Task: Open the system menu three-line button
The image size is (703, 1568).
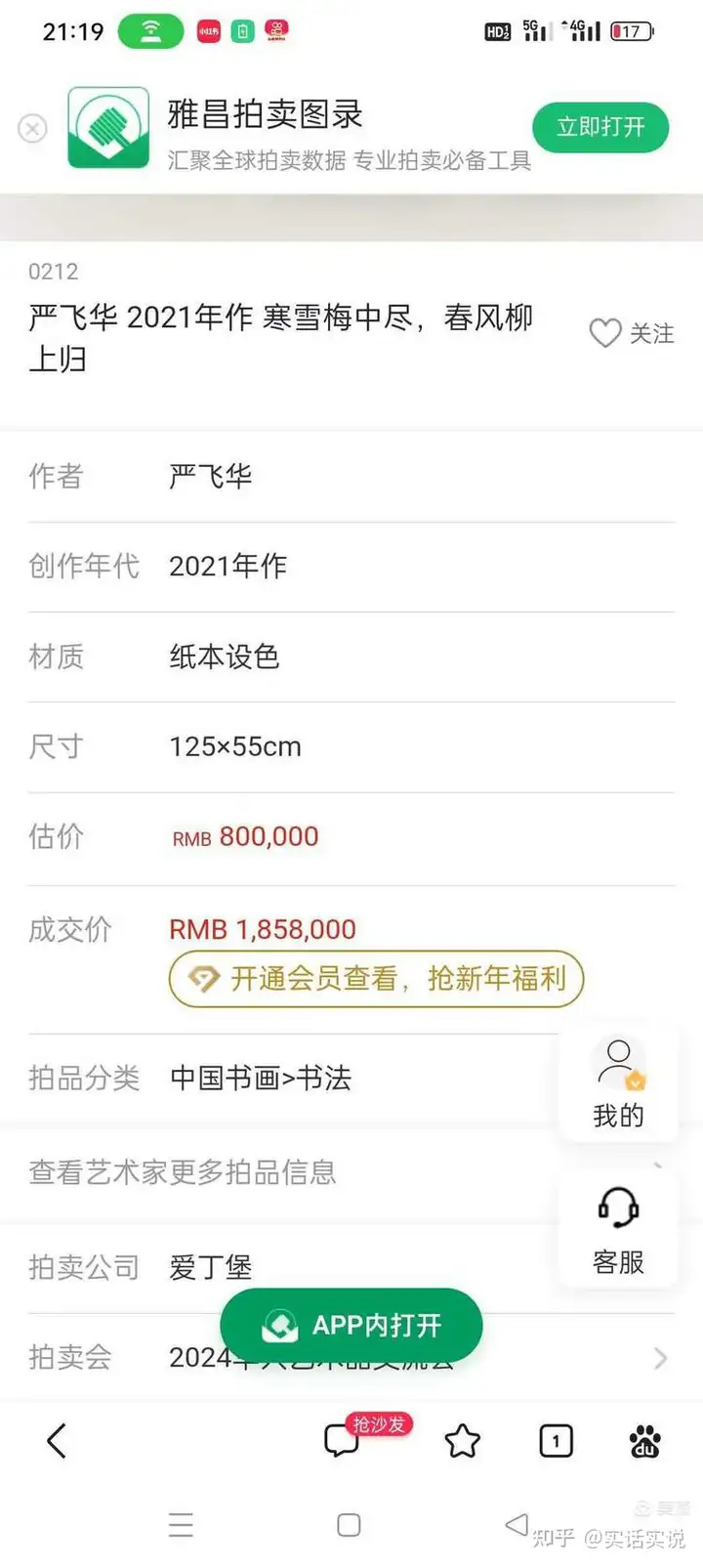Action: click(181, 1525)
